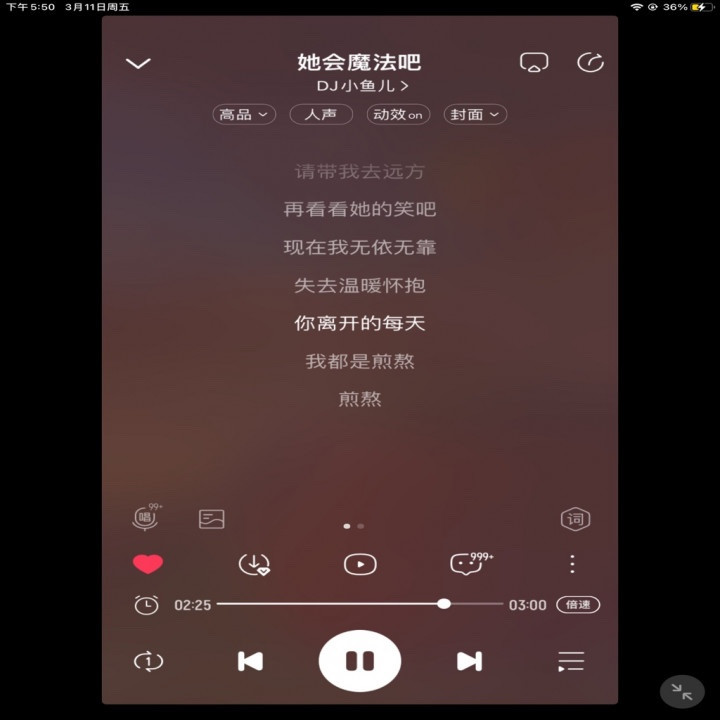Image resolution: width=720 pixels, height=720 pixels.
Task: Pause the current song
Action: pyautogui.click(x=360, y=661)
